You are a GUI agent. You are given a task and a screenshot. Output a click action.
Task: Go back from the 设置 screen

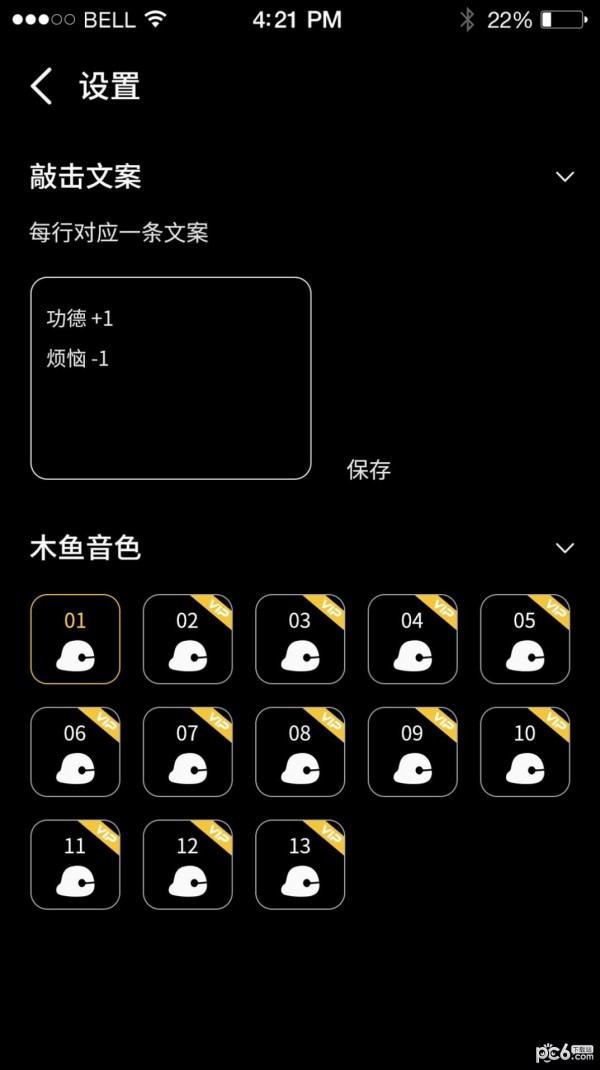[x=41, y=87]
